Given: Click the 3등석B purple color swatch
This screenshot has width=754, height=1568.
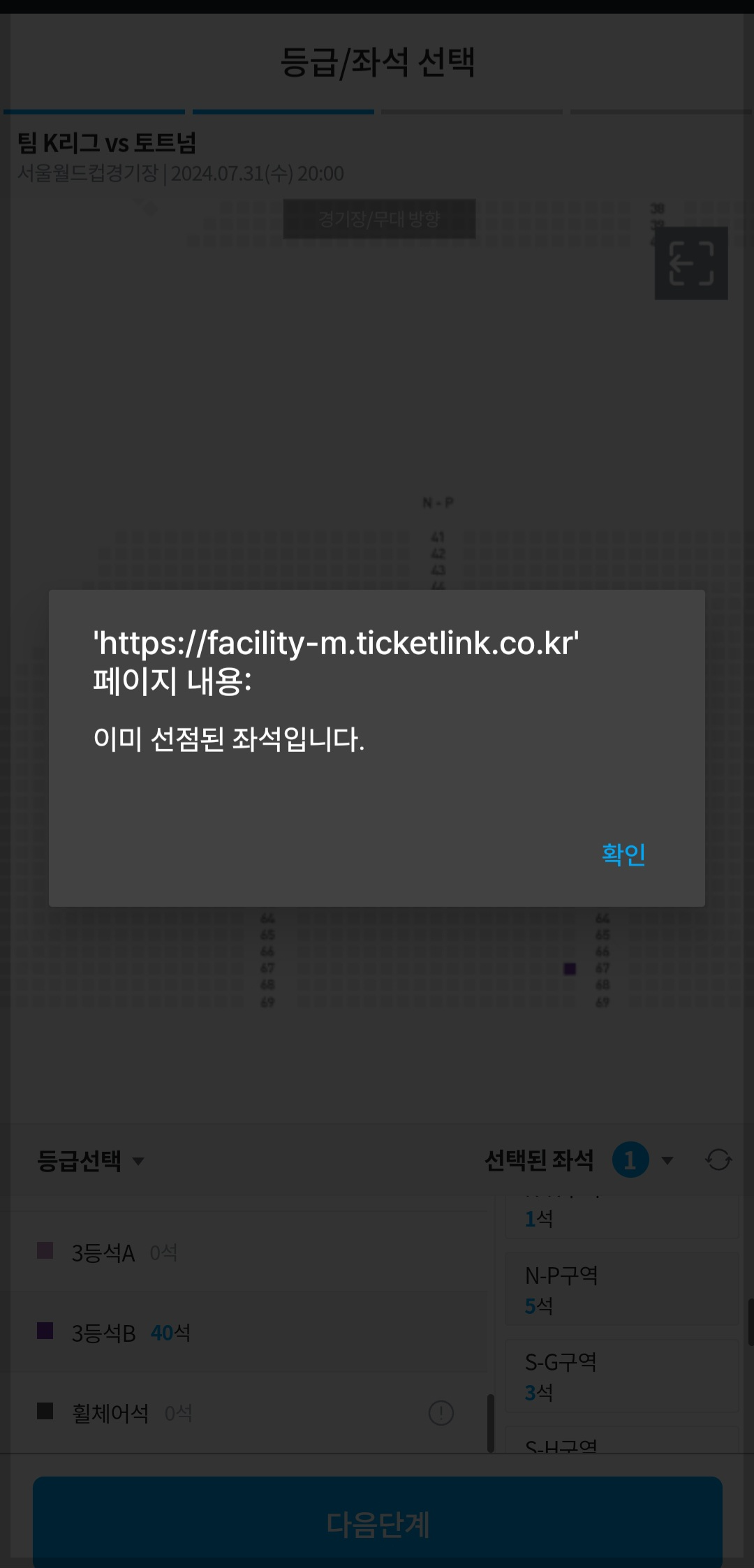Looking at the screenshot, I should (x=45, y=1331).
